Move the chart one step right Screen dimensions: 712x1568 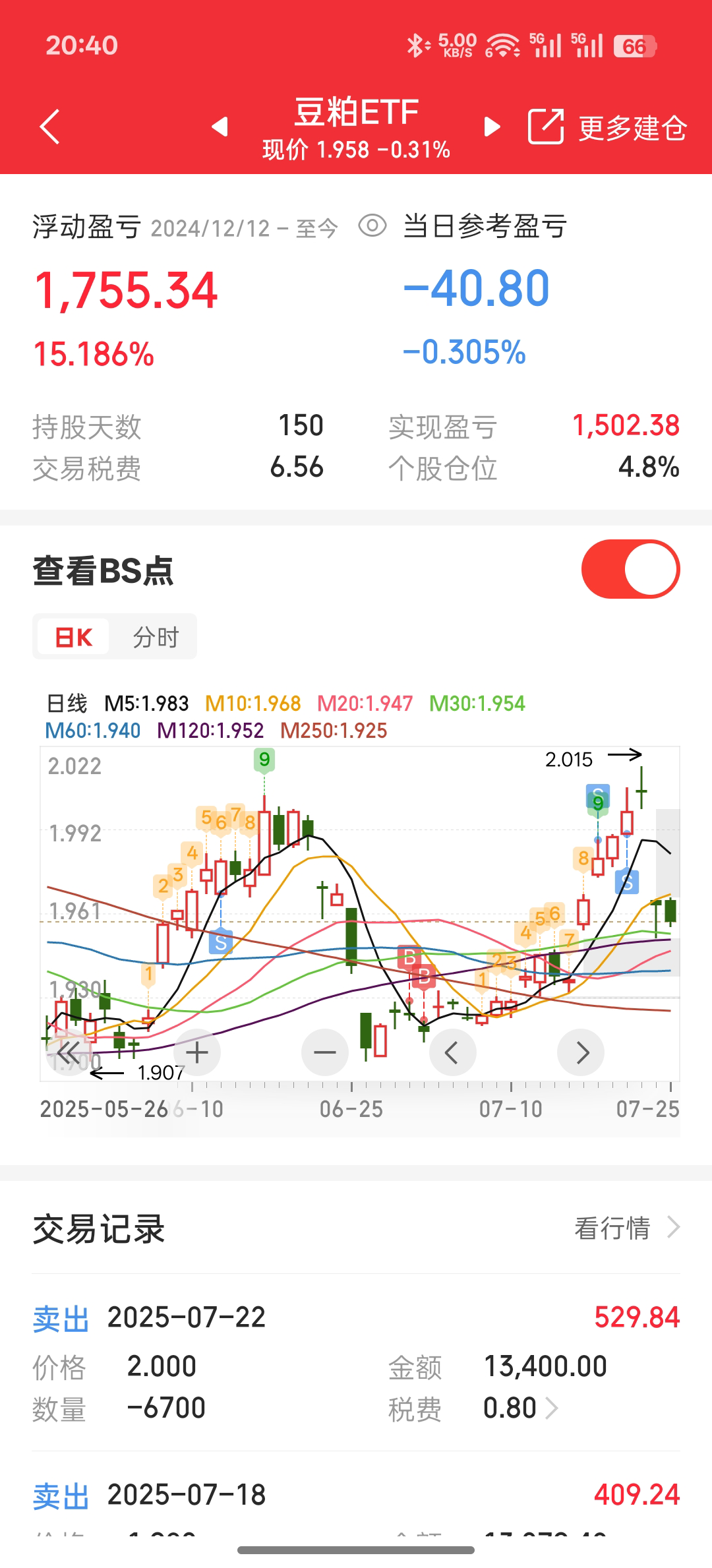pos(581,1052)
